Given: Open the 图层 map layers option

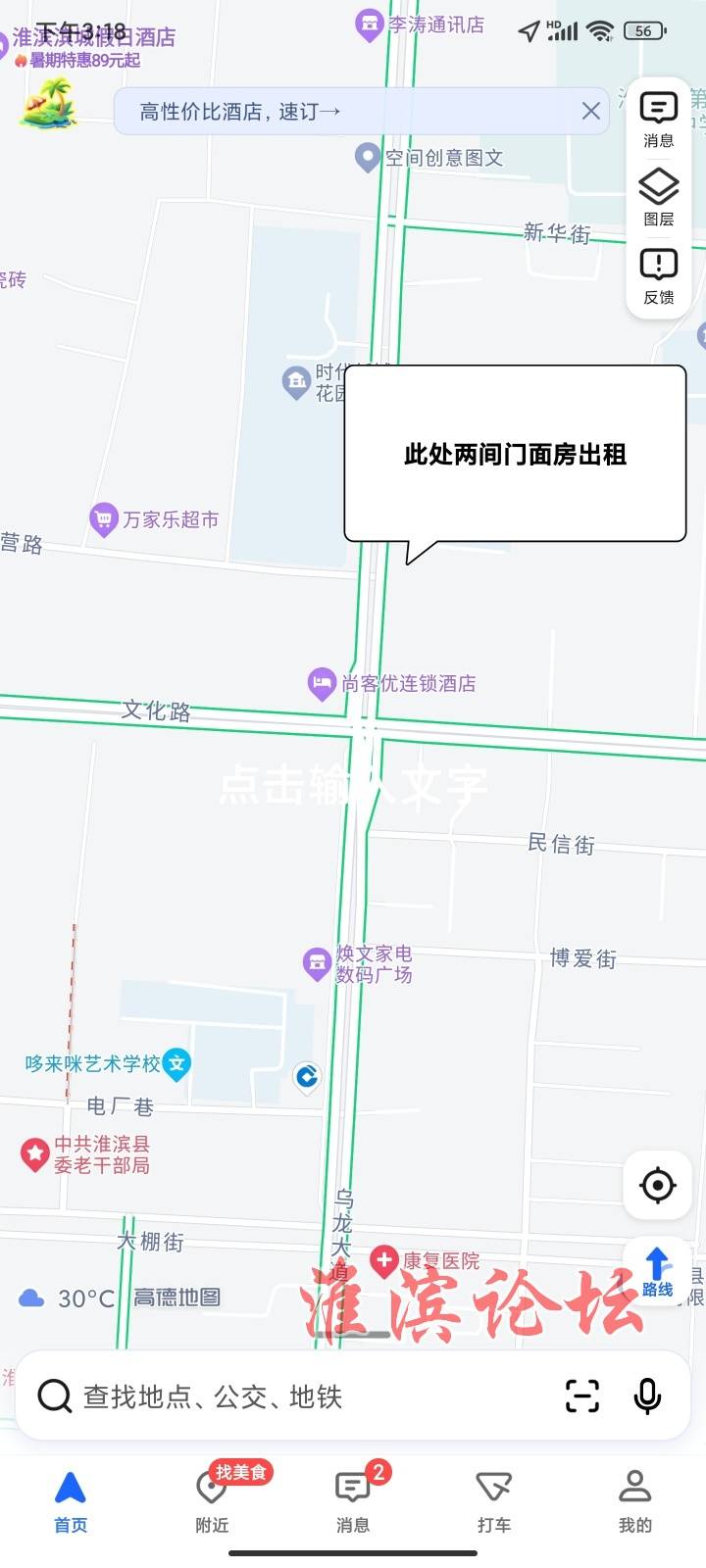Looking at the screenshot, I should click(658, 197).
